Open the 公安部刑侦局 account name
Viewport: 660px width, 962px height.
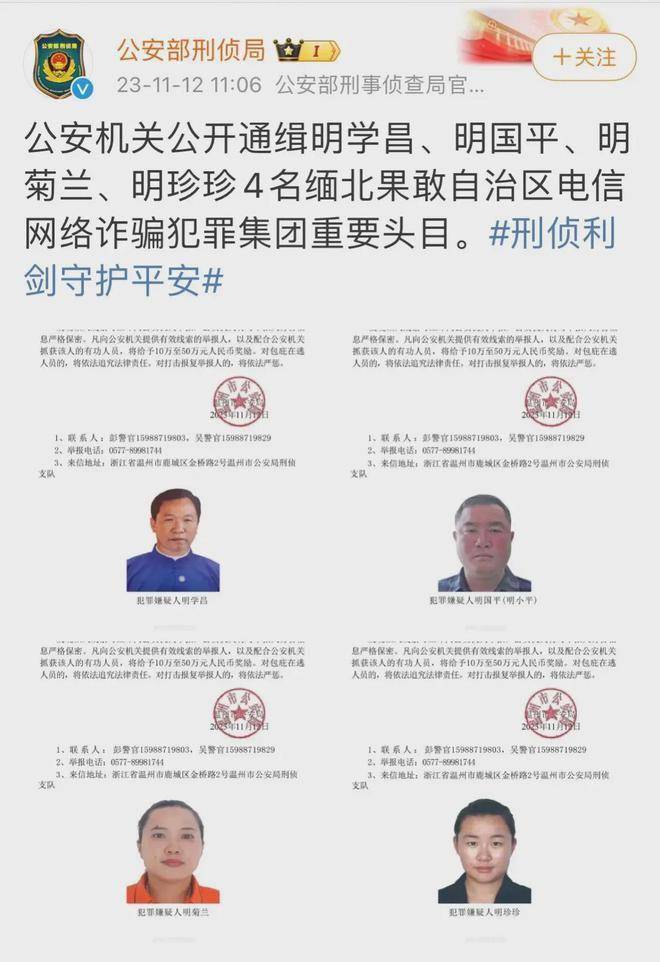tap(190, 48)
